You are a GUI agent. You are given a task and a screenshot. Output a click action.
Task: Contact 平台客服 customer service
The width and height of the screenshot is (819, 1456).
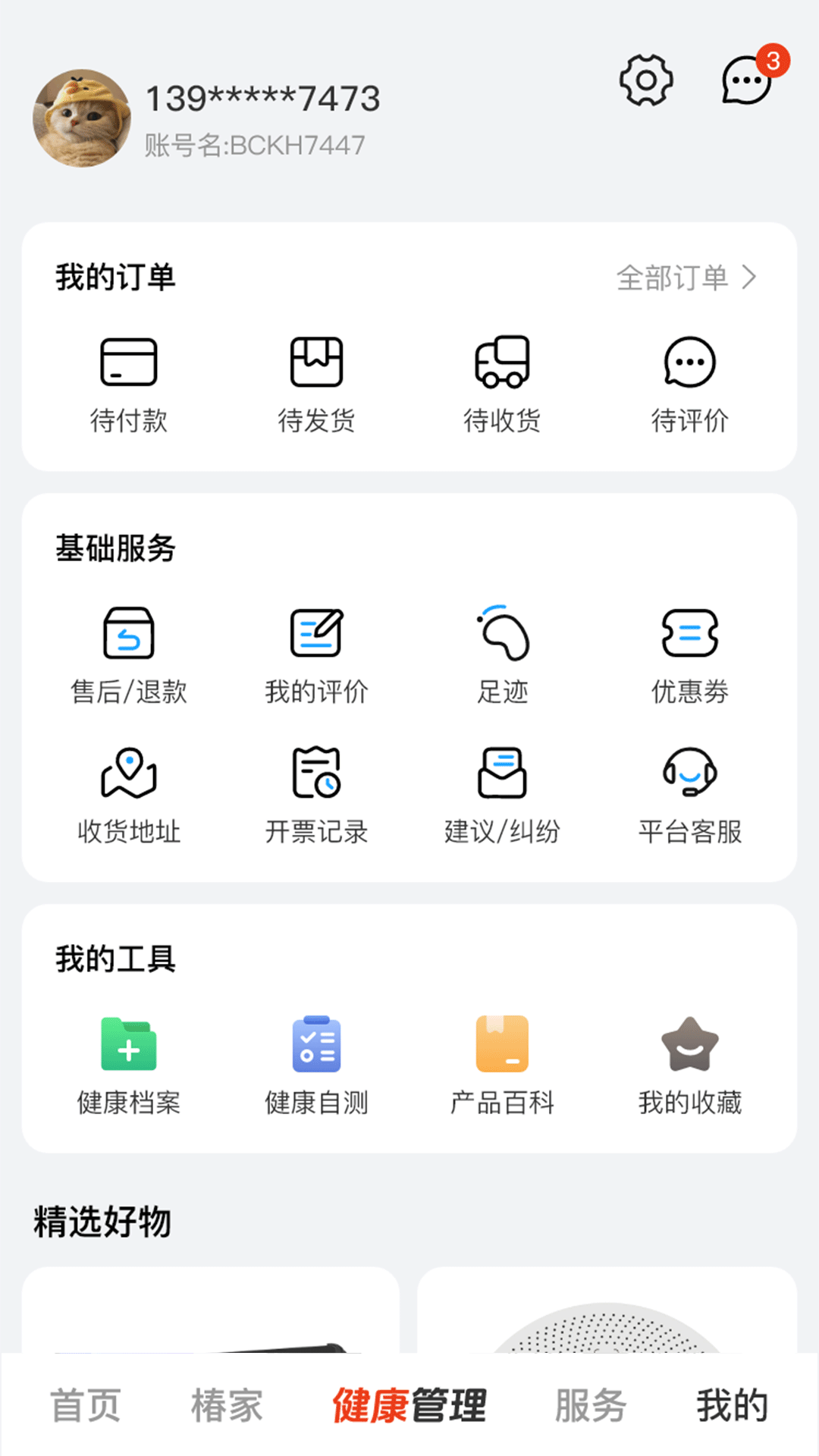(x=689, y=795)
